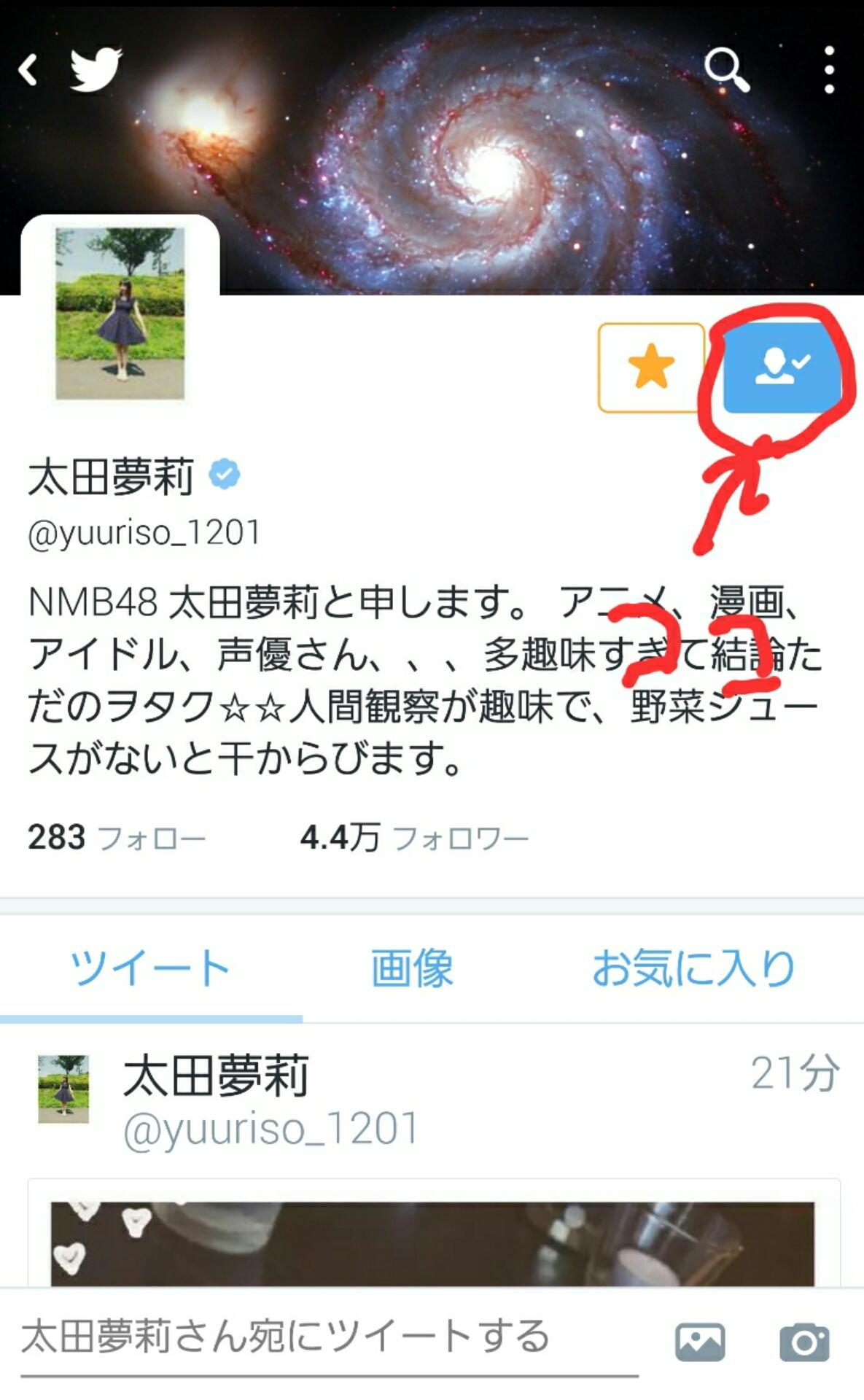
Task: Open the 283 フォロー list
Action: (x=117, y=838)
